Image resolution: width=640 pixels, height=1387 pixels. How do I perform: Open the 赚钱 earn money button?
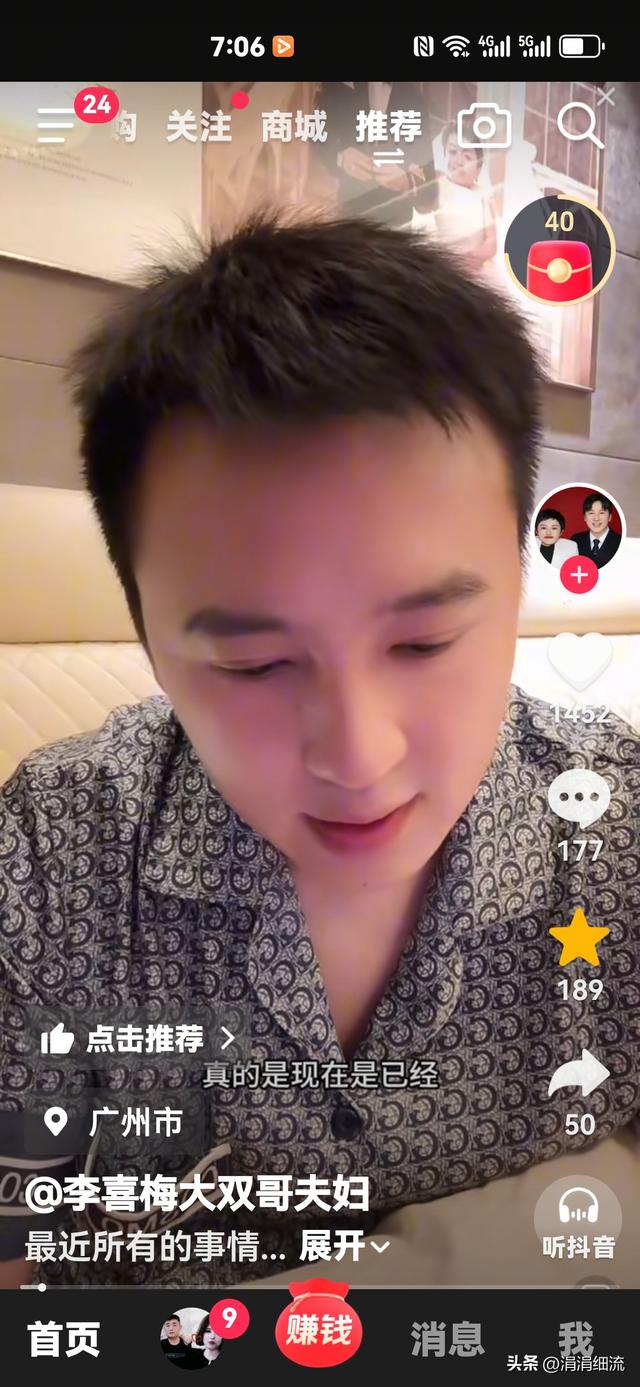click(319, 1330)
